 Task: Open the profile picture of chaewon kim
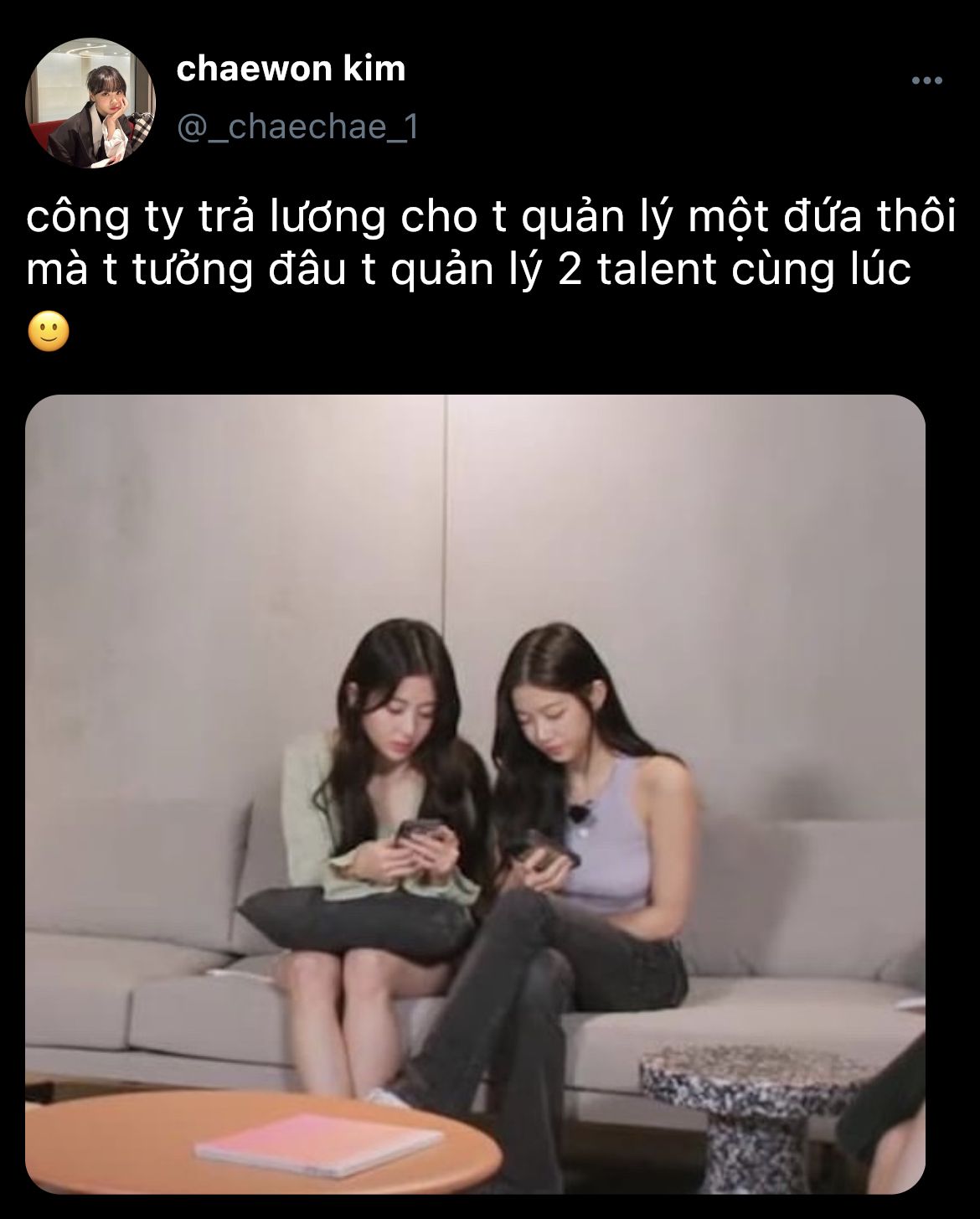[90, 103]
